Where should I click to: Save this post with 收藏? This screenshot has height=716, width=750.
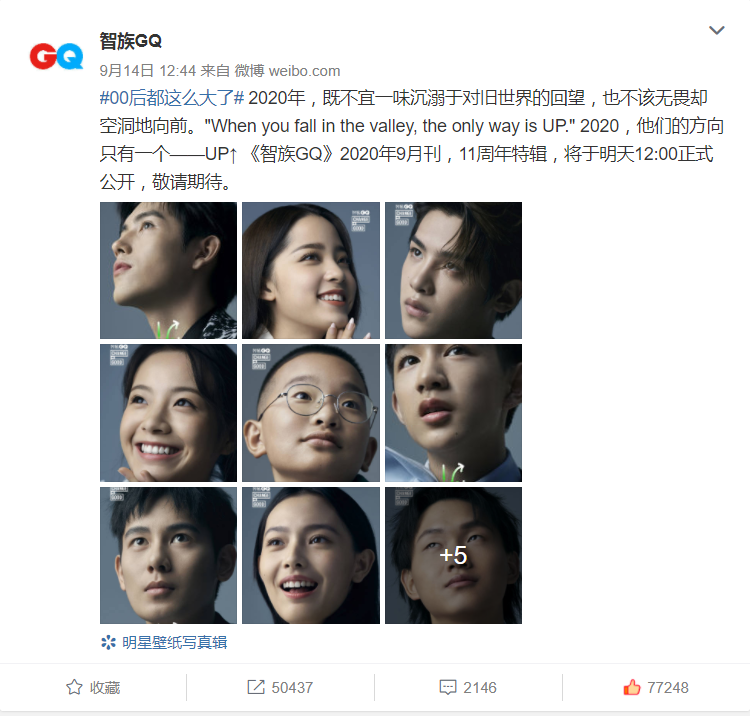[93, 687]
